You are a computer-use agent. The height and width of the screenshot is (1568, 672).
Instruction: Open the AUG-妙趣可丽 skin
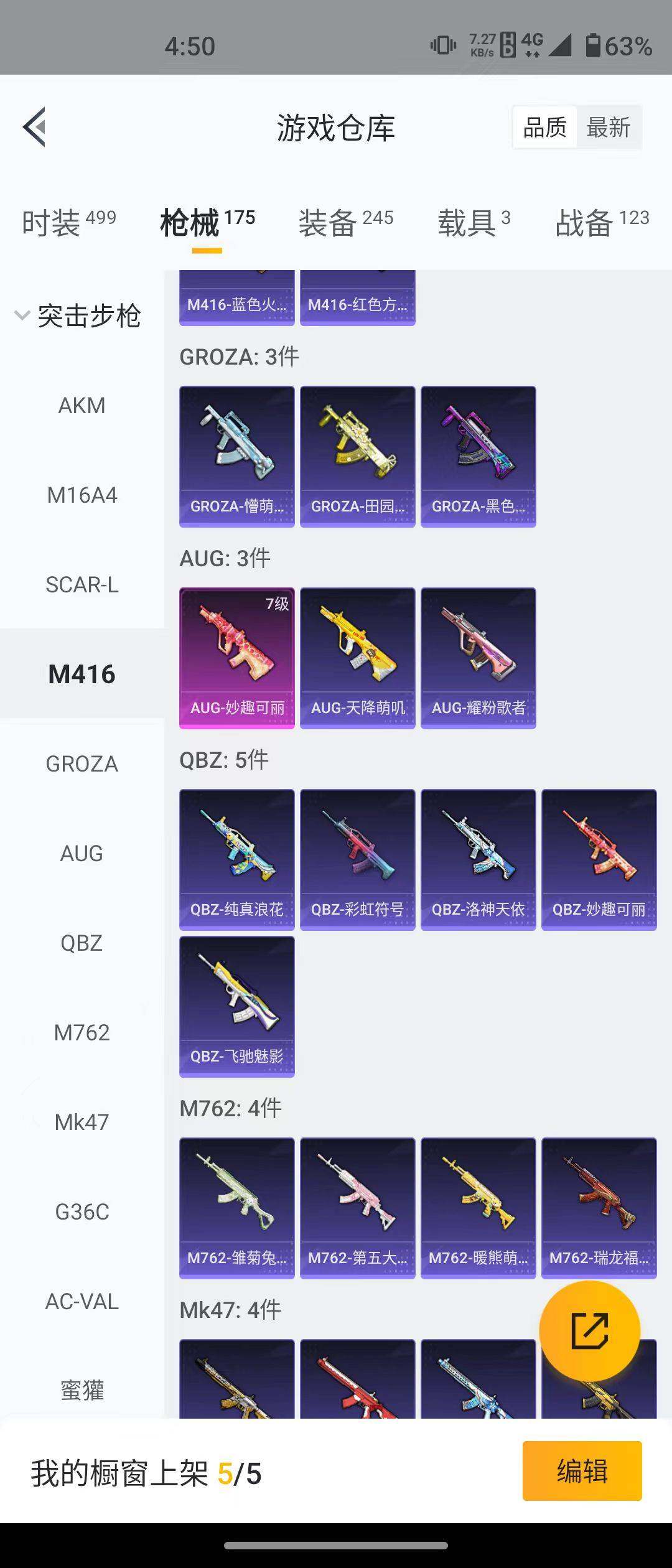[x=237, y=658]
